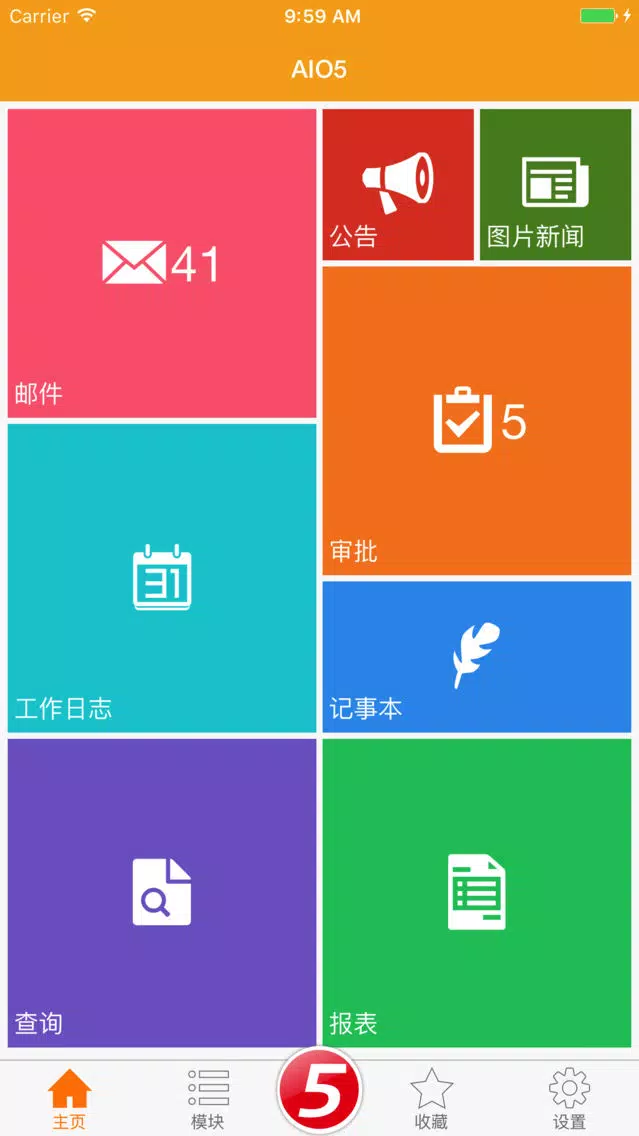This screenshot has height=1136, width=639.
Task: Open the 工作日志 work log tile
Action: tap(162, 578)
